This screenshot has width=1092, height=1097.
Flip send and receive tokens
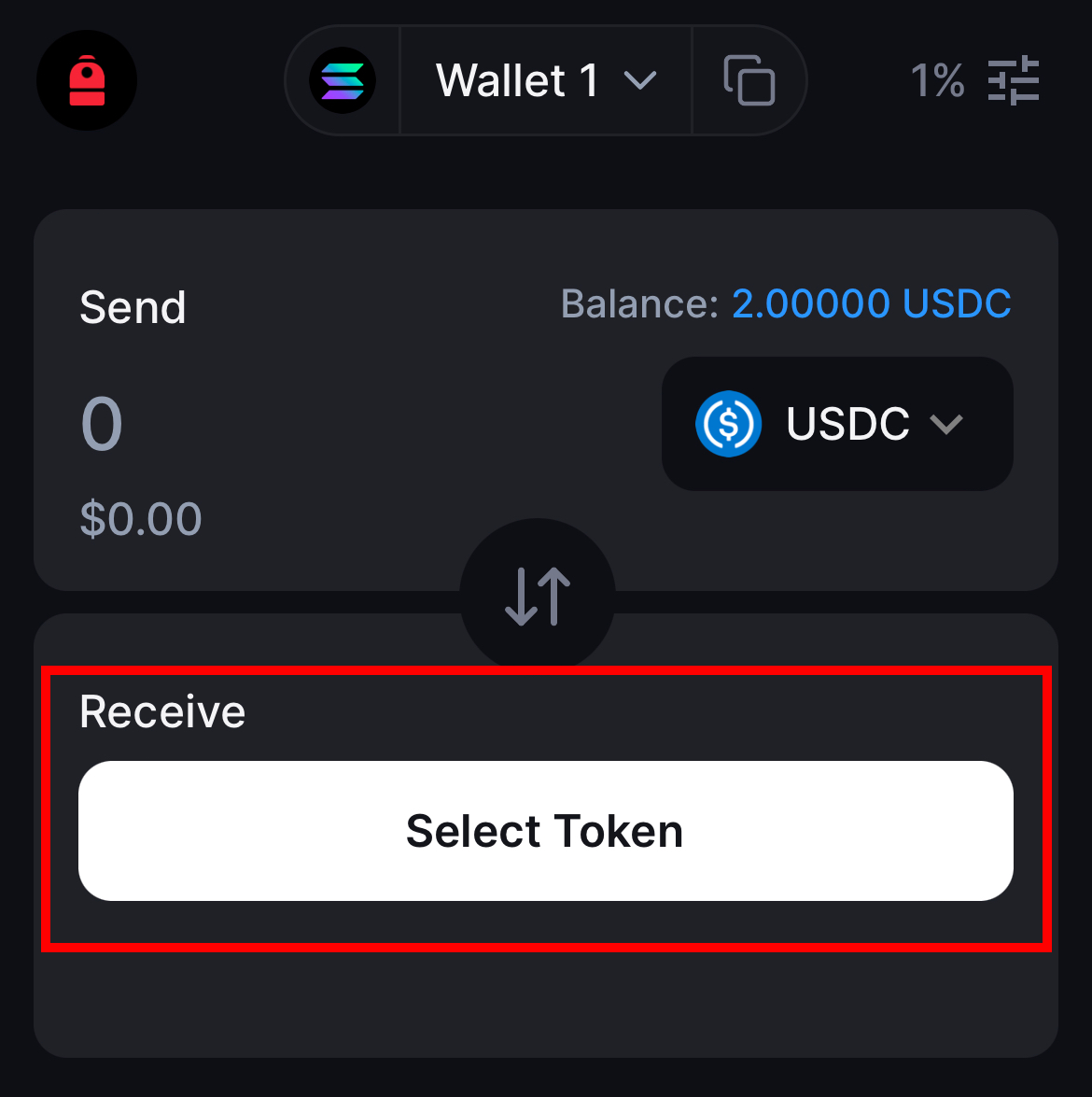tap(538, 596)
